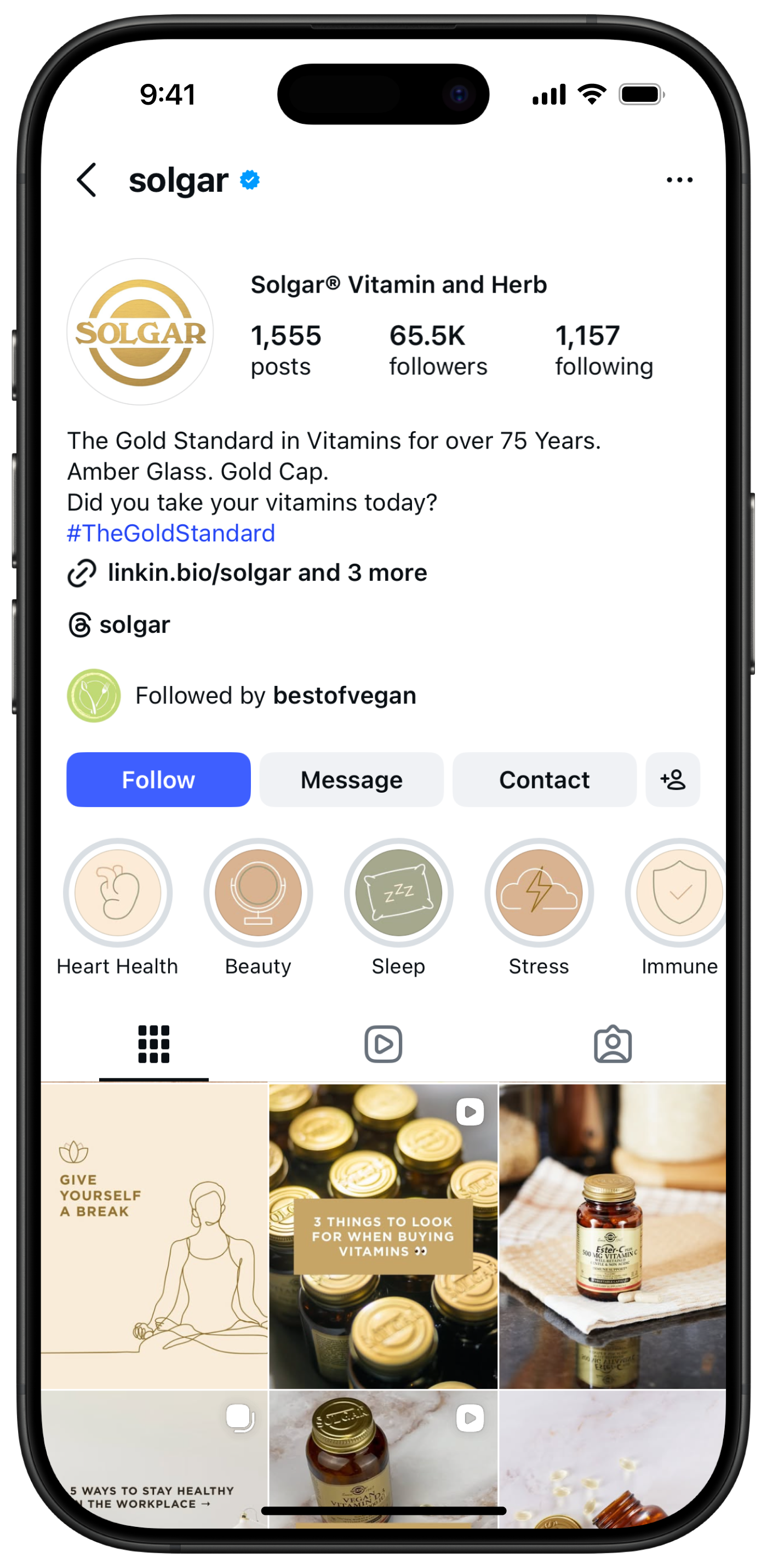View Beauty story highlight

point(258,893)
